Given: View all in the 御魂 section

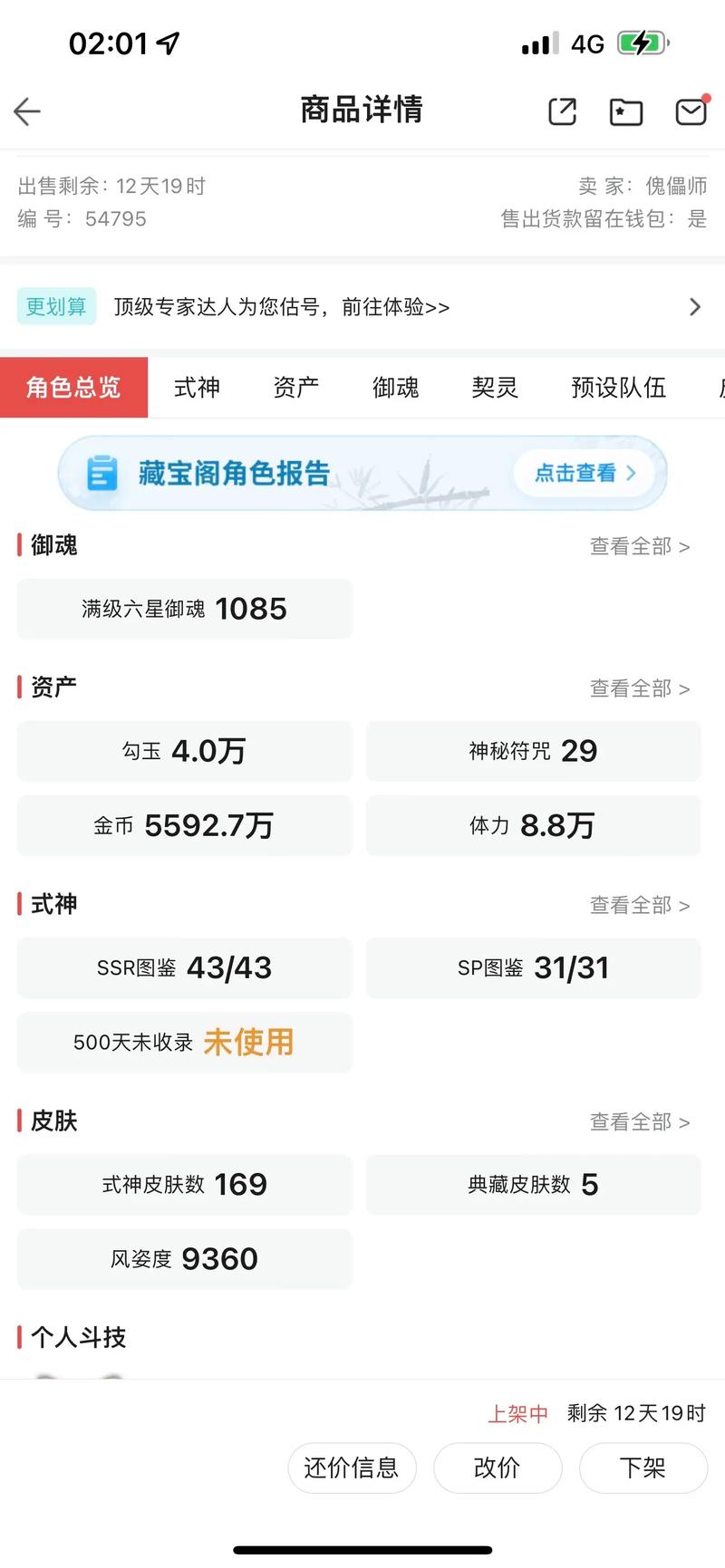Looking at the screenshot, I should (x=640, y=546).
